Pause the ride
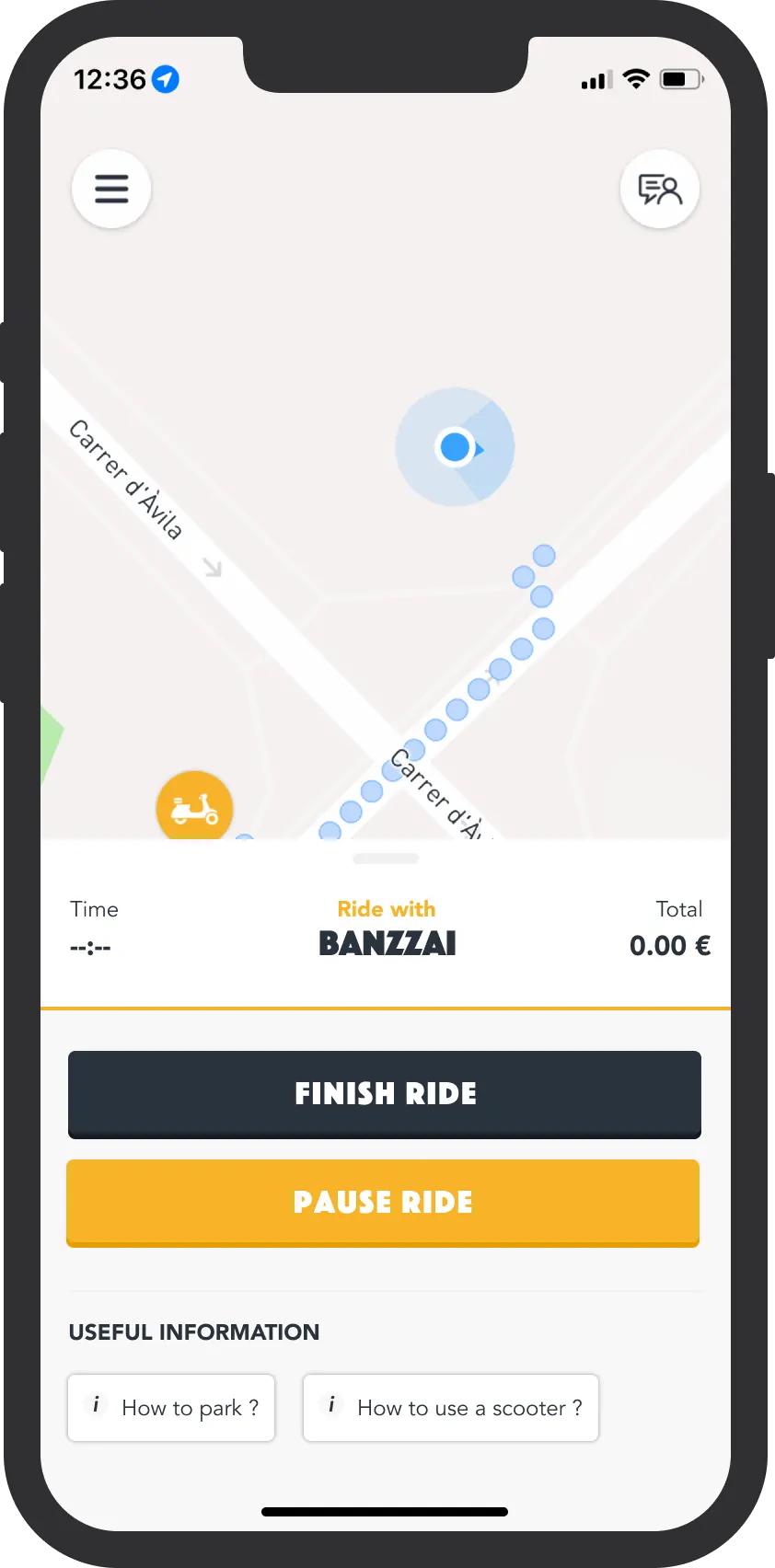The image size is (775, 1568). point(383,1203)
